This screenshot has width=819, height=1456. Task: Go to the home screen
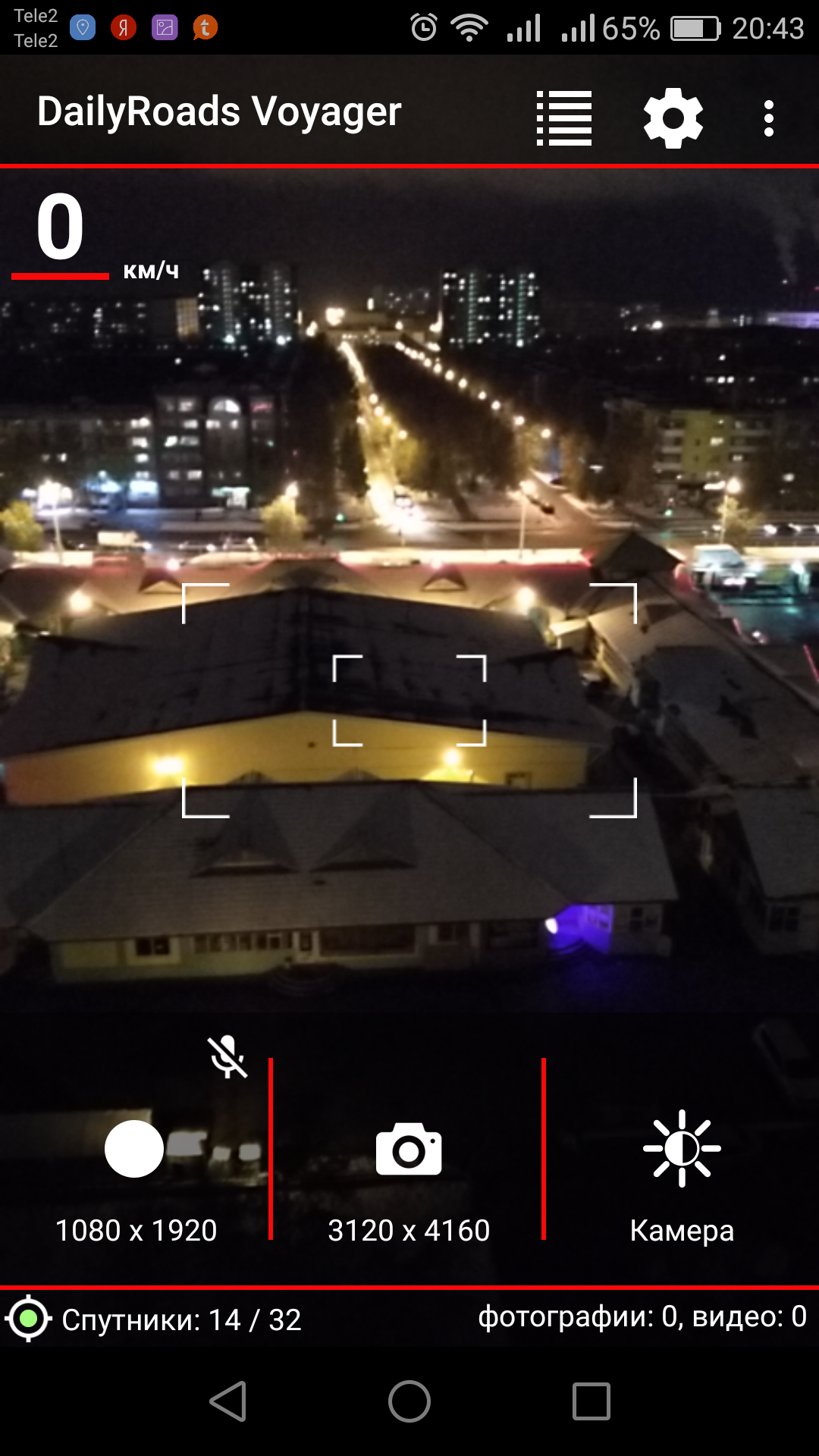(x=409, y=1401)
